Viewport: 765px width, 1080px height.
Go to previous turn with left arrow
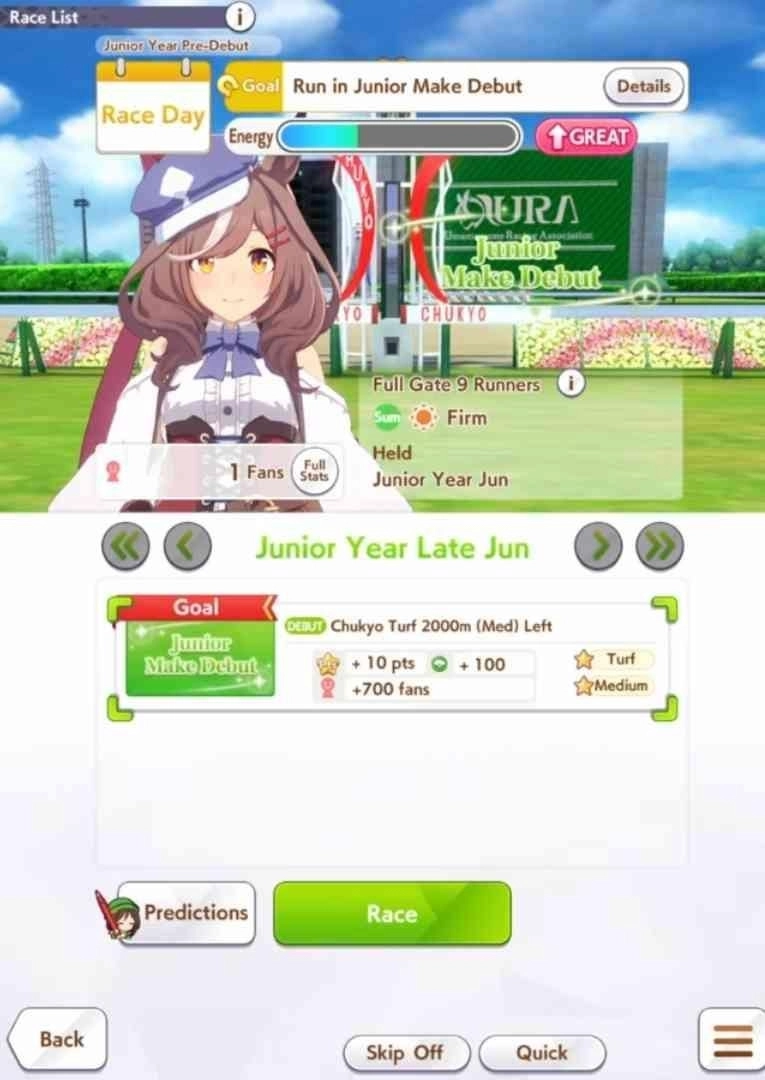(187, 547)
